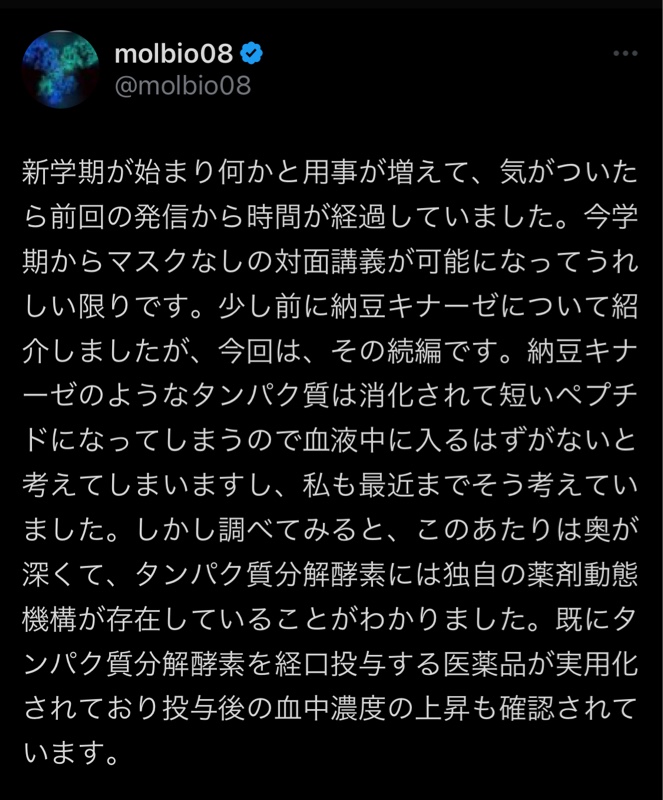Open molbio08's profile avatar
Viewport: 663px width, 800px height.
click(60, 69)
